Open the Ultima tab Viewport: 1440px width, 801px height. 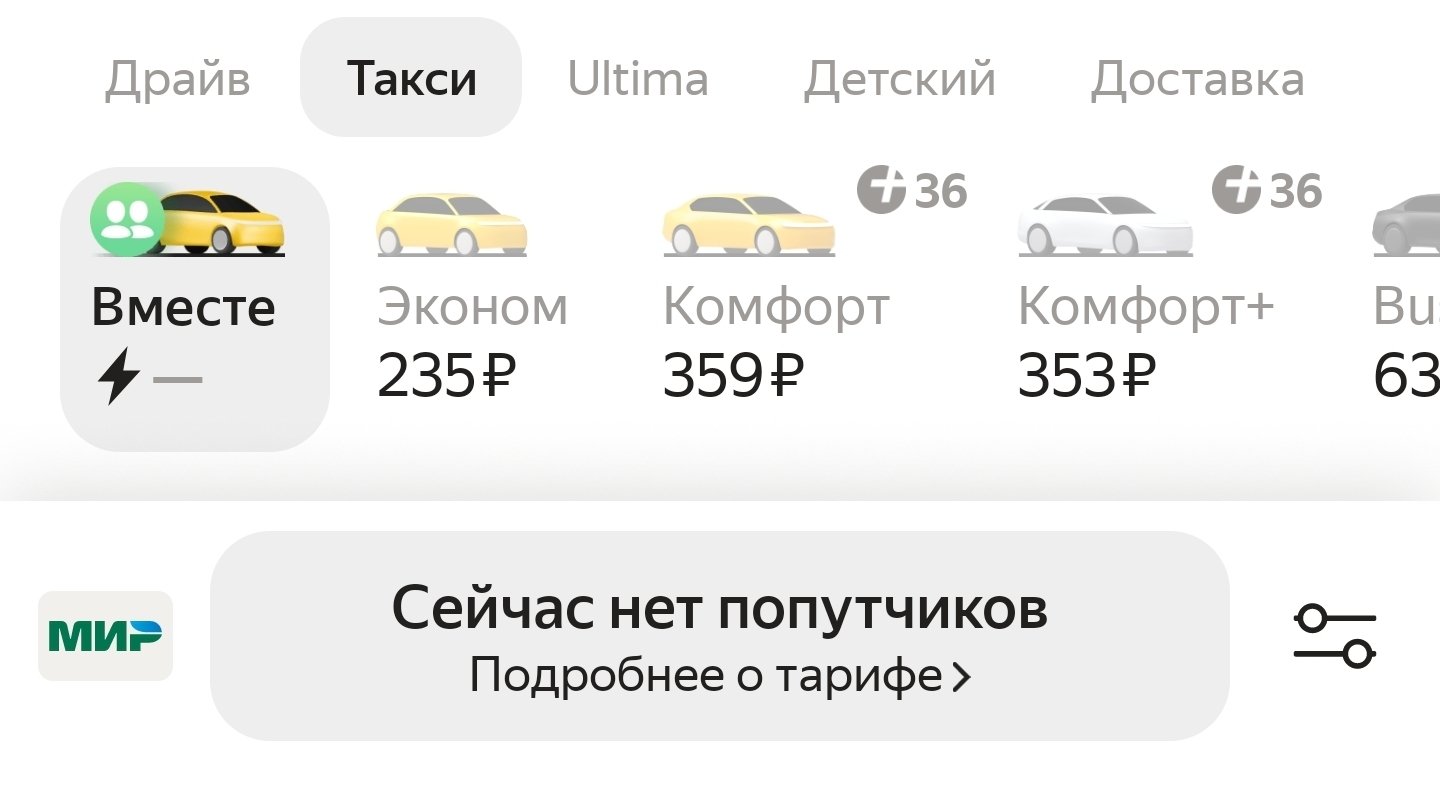tap(638, 79)
